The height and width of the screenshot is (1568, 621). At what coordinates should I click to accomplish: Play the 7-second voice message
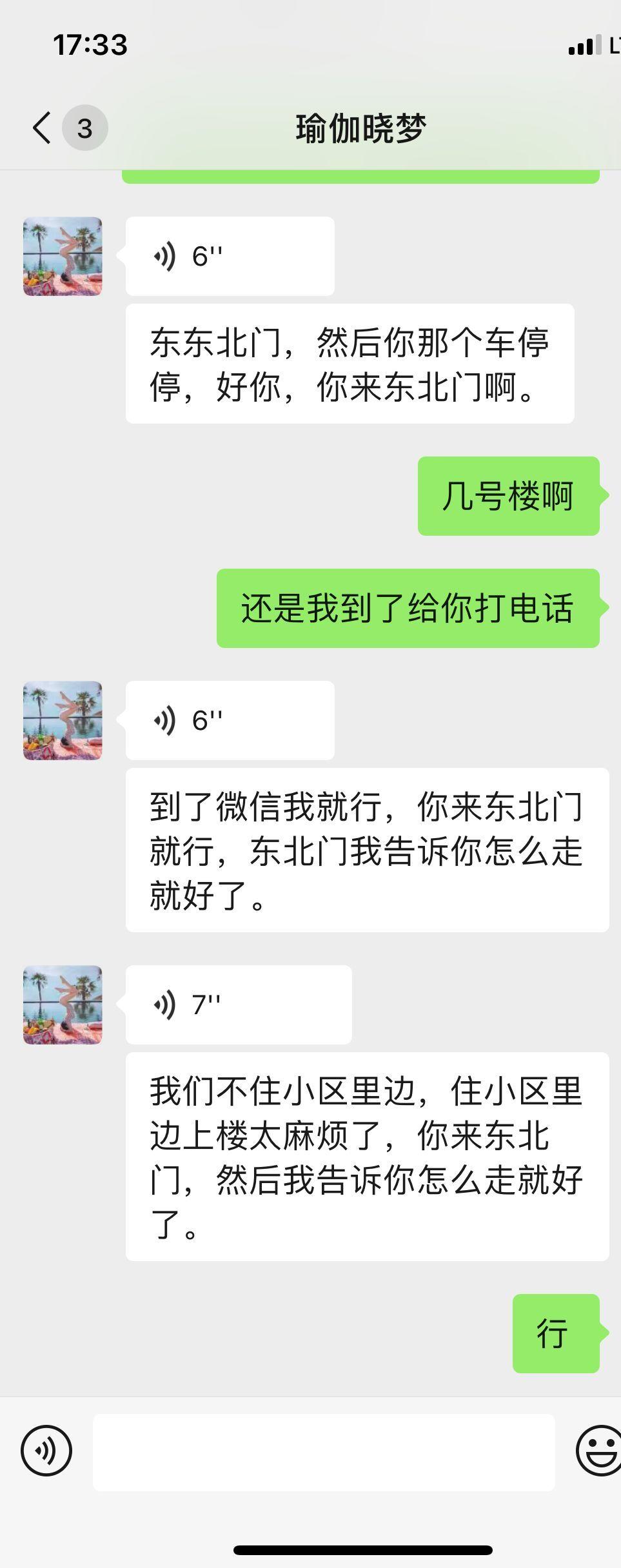coord(238,1004)
